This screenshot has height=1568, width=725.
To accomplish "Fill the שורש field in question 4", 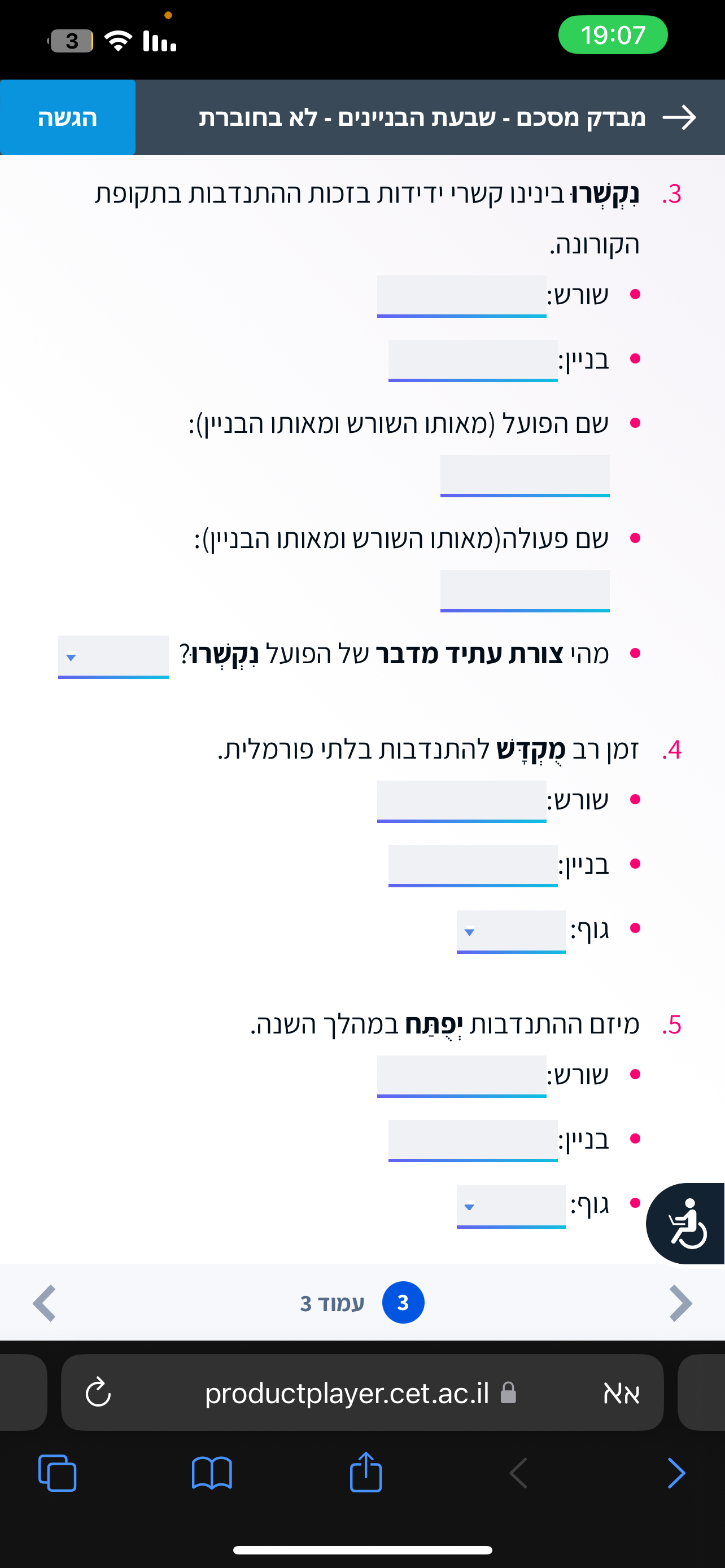I will pos(461,801).
